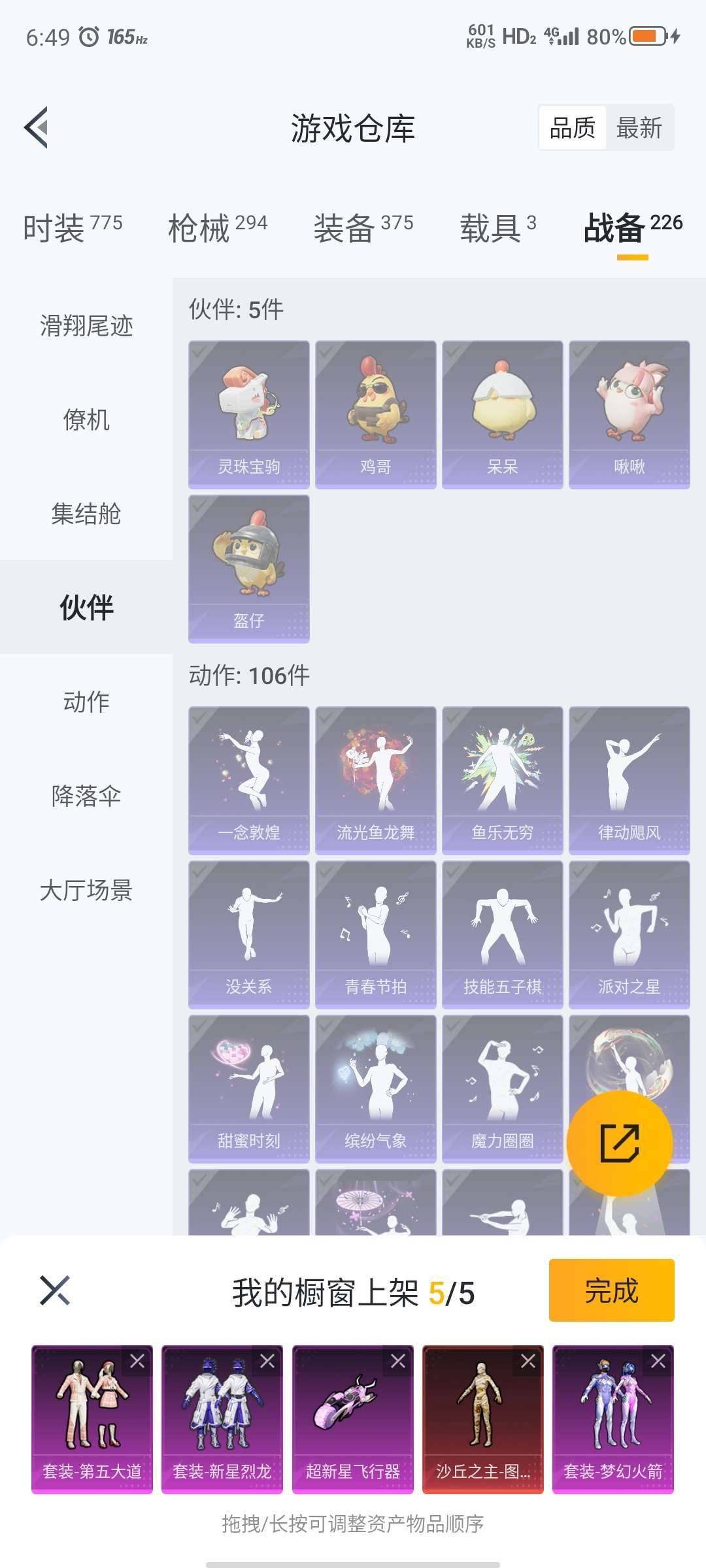Tap the 完成 button to confirm showcase

(611, 1290)
